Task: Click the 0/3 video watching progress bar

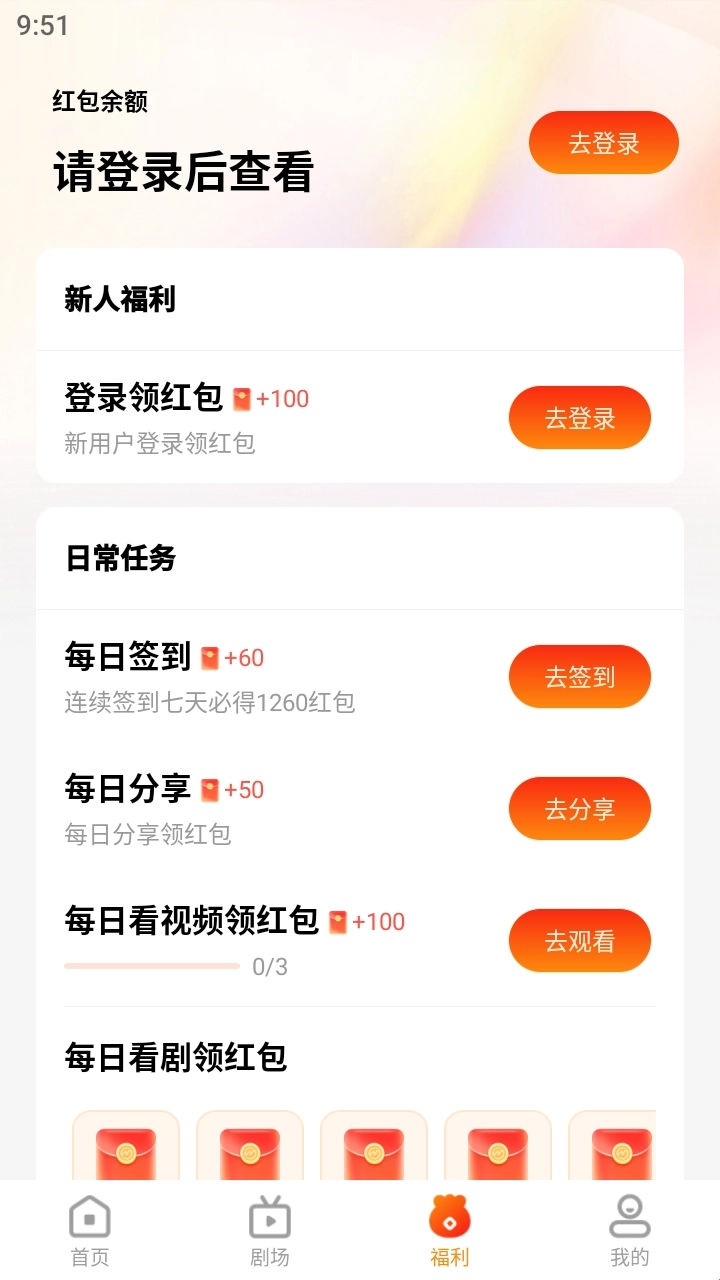Action: point(152,965)
